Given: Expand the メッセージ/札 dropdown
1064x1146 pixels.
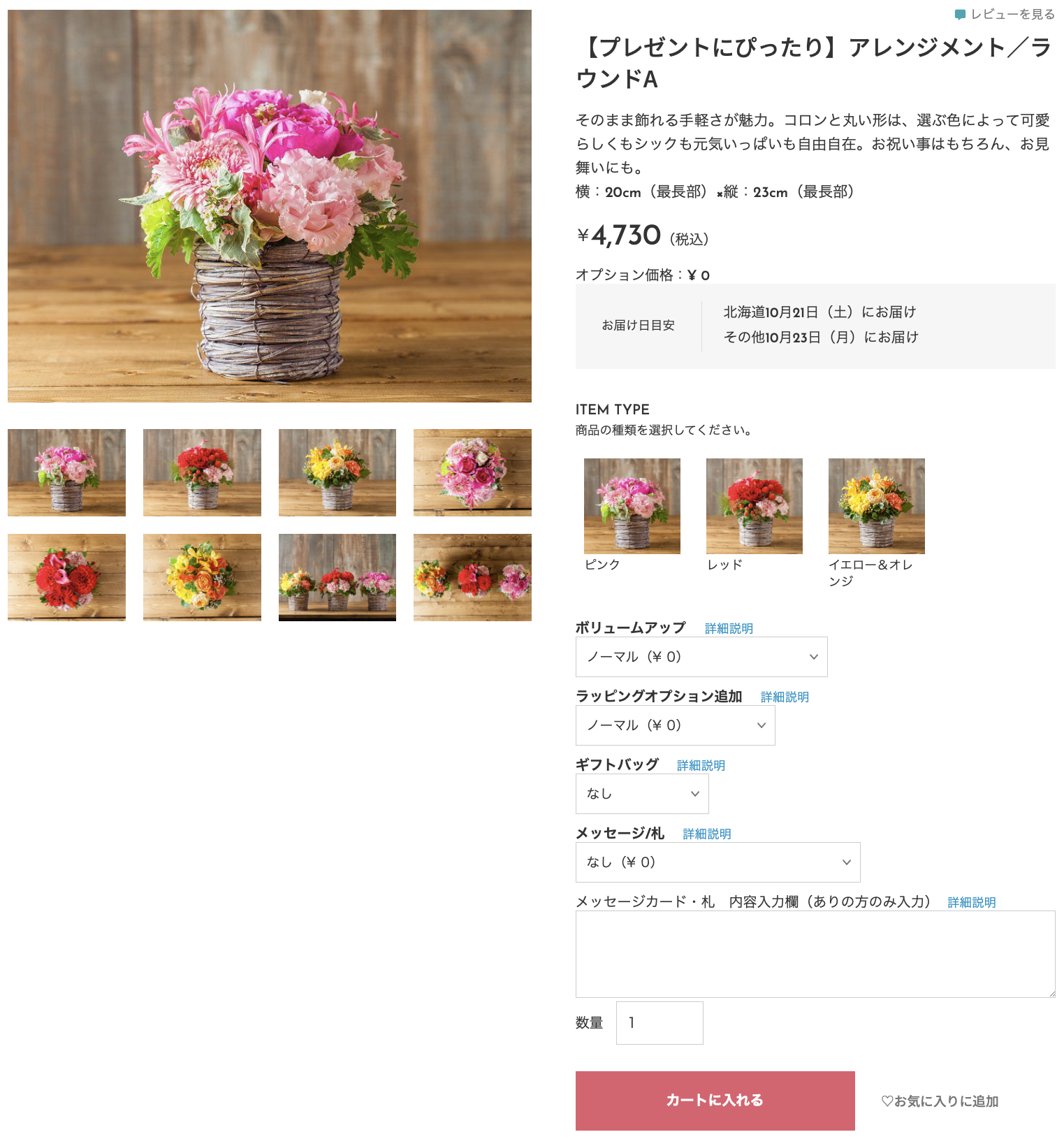Looking at the screenshot, I should (717, 862).
